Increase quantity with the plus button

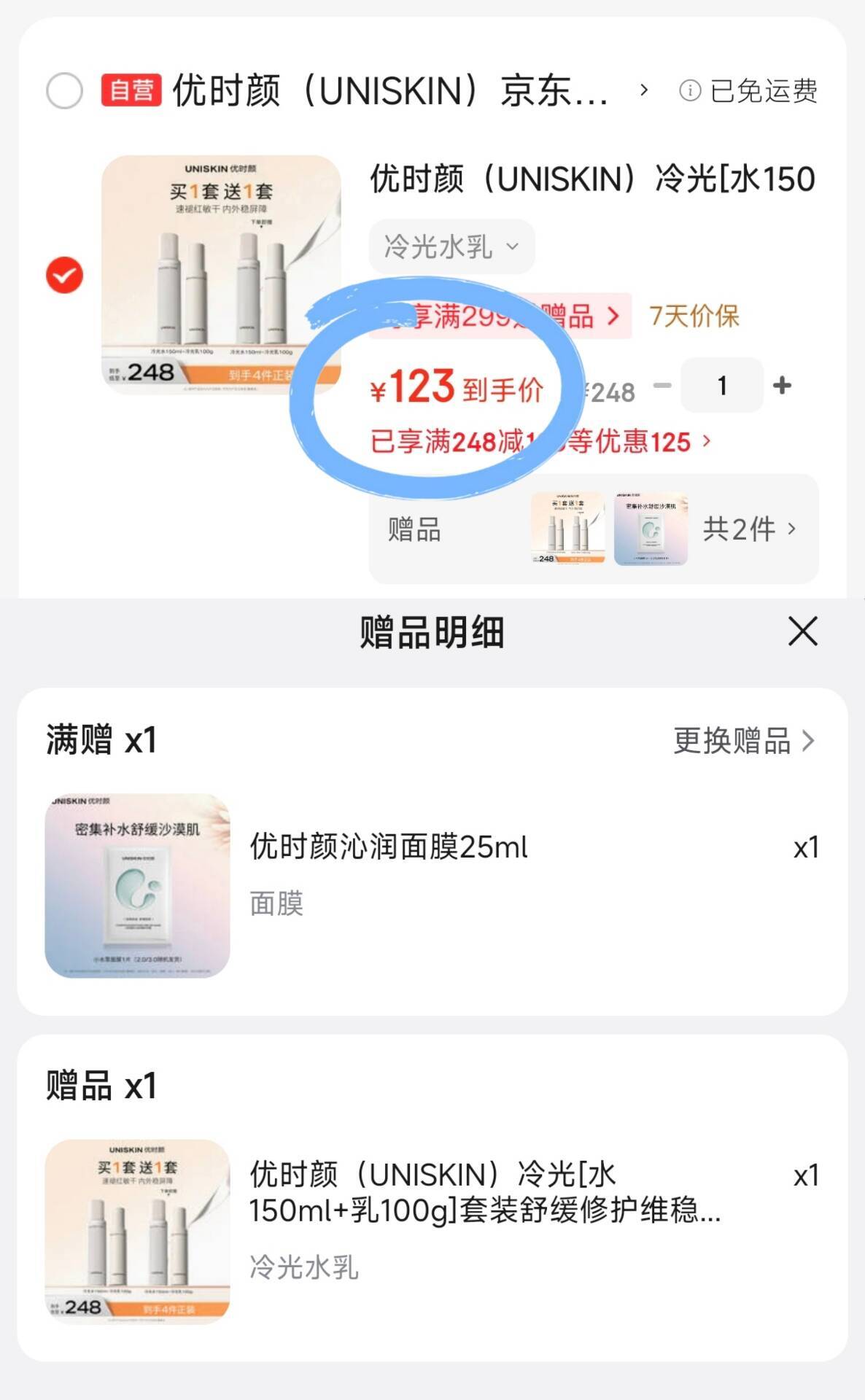pyautogui.click(x=782, y=385)
